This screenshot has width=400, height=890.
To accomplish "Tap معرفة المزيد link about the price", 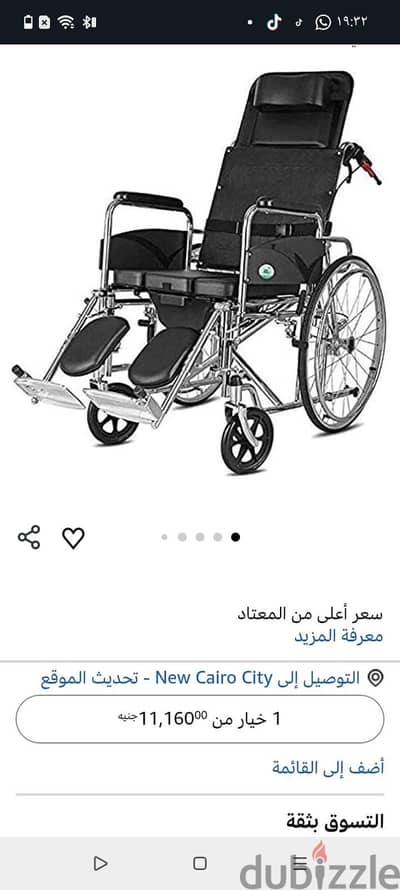I will coord(339,636).
